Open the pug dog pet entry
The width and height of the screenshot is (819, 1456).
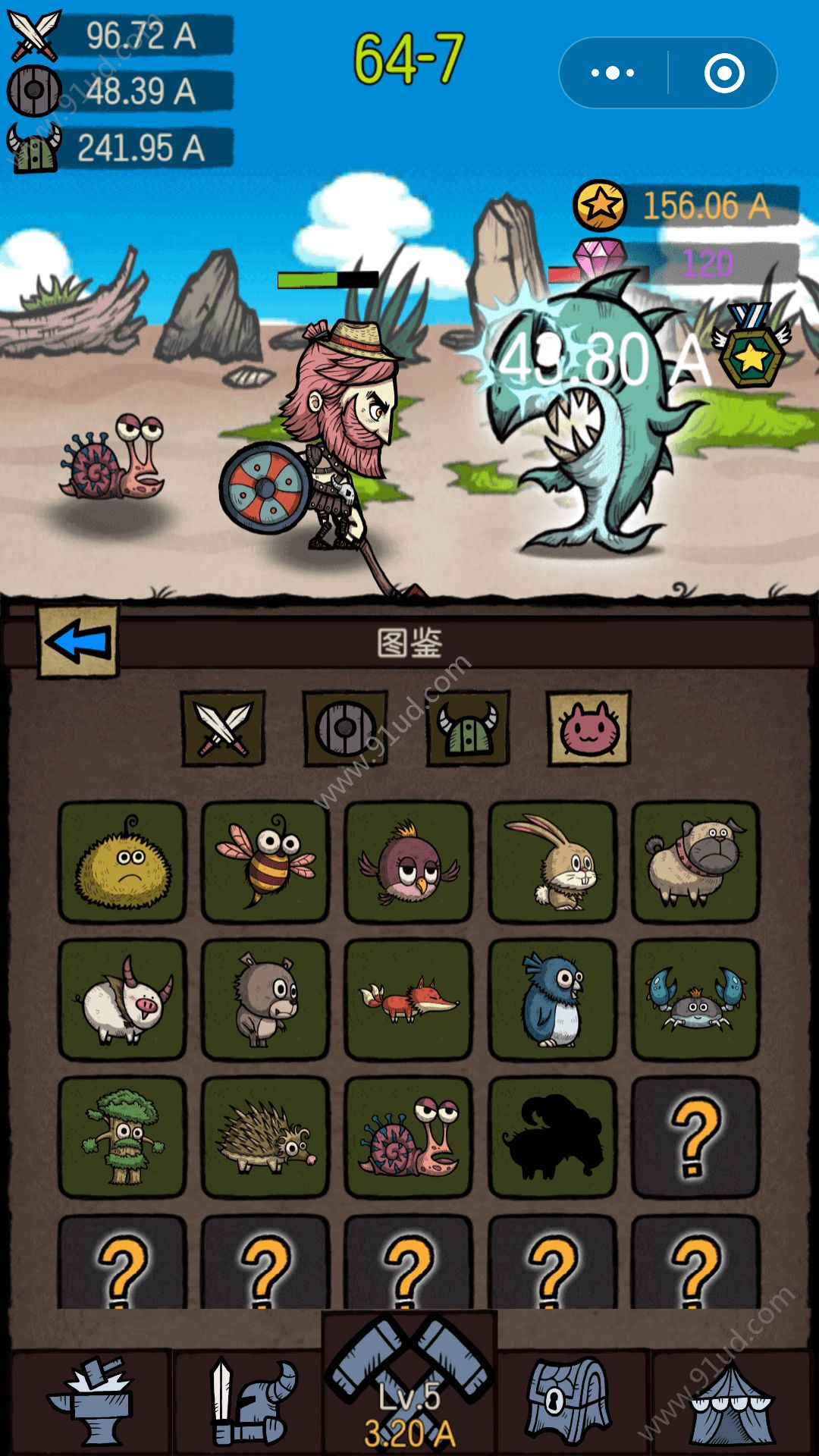coord(695,862)
